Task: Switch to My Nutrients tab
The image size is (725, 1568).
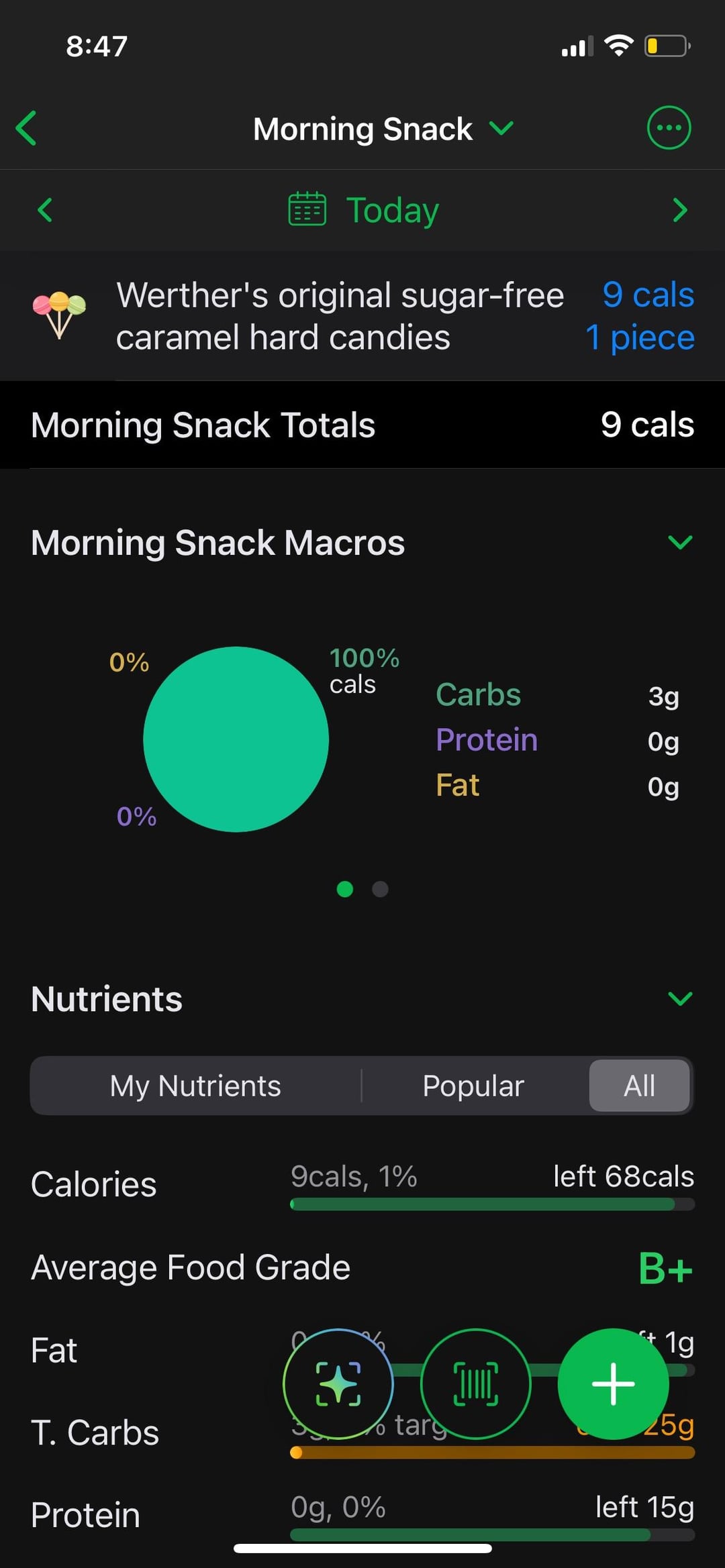Action: tap(195, 1086)
